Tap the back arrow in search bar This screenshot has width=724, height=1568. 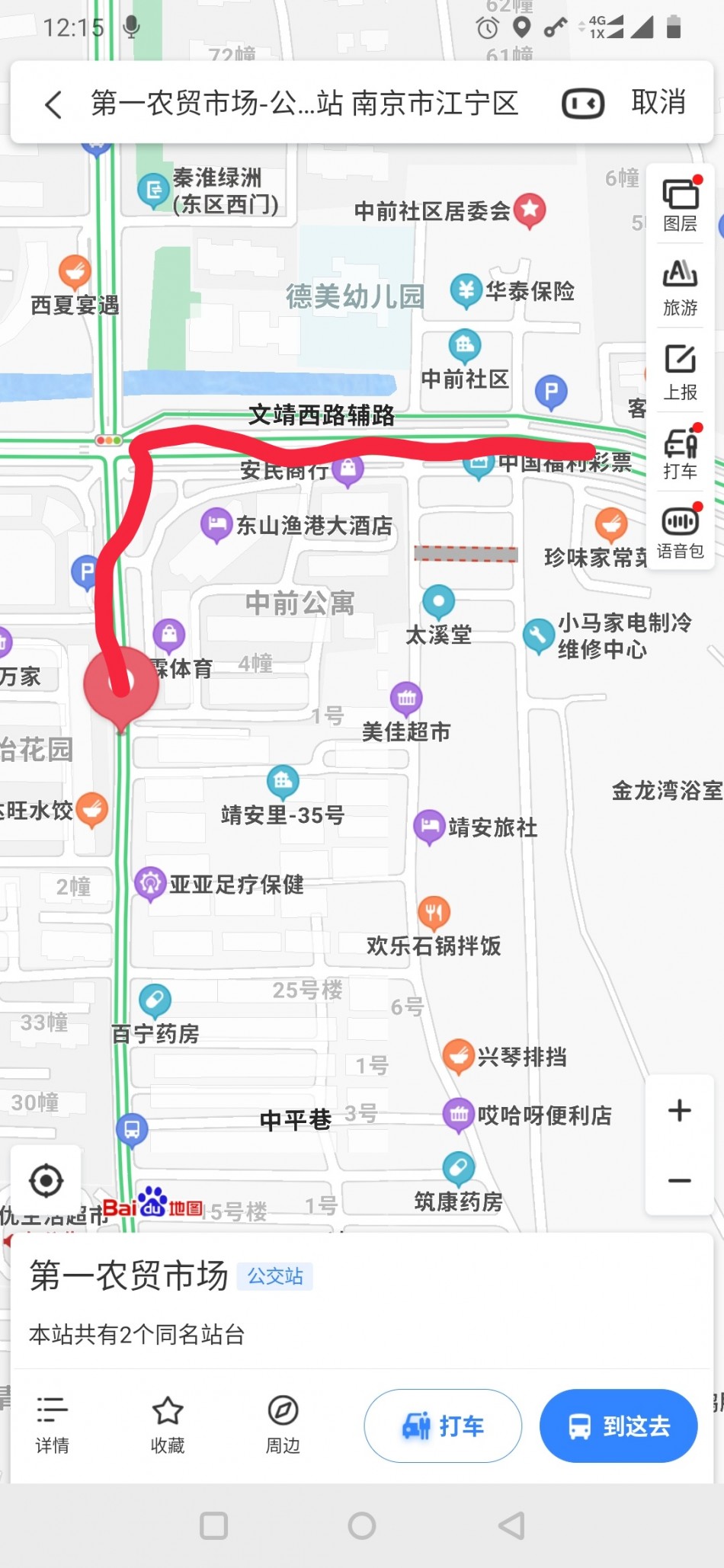(53, 104)
